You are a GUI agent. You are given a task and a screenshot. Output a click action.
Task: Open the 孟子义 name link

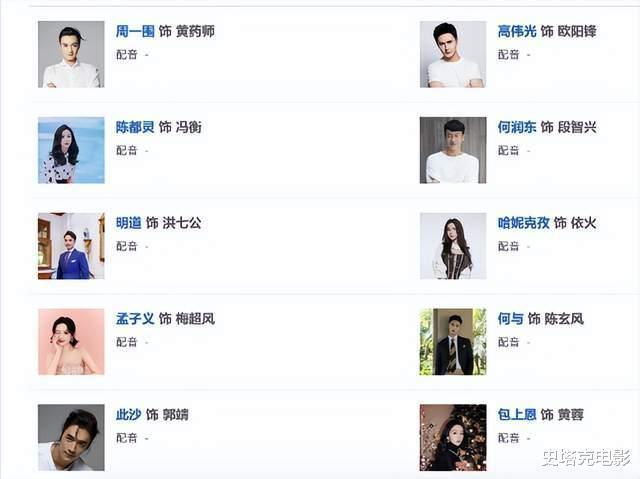pos(135,319)
